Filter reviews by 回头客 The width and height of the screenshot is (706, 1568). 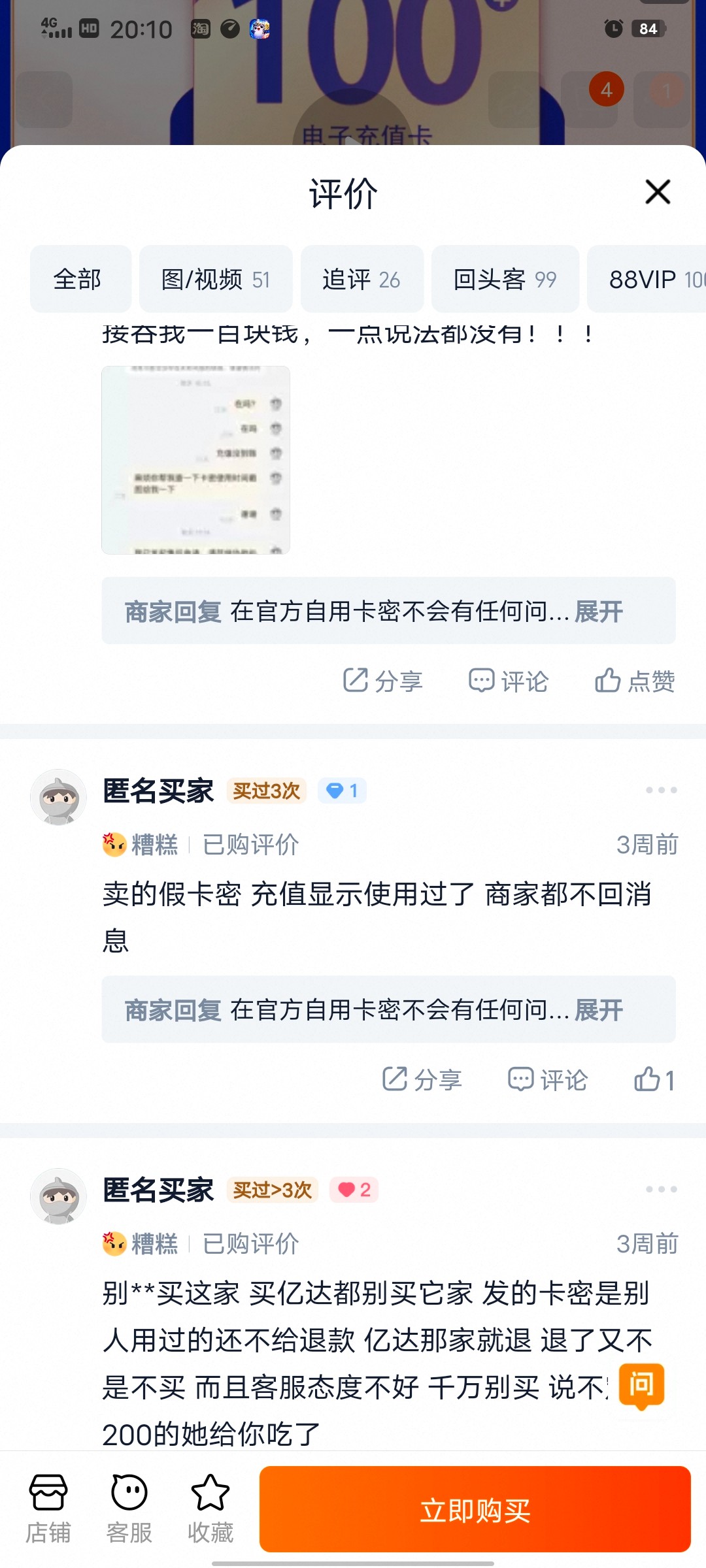505,280
